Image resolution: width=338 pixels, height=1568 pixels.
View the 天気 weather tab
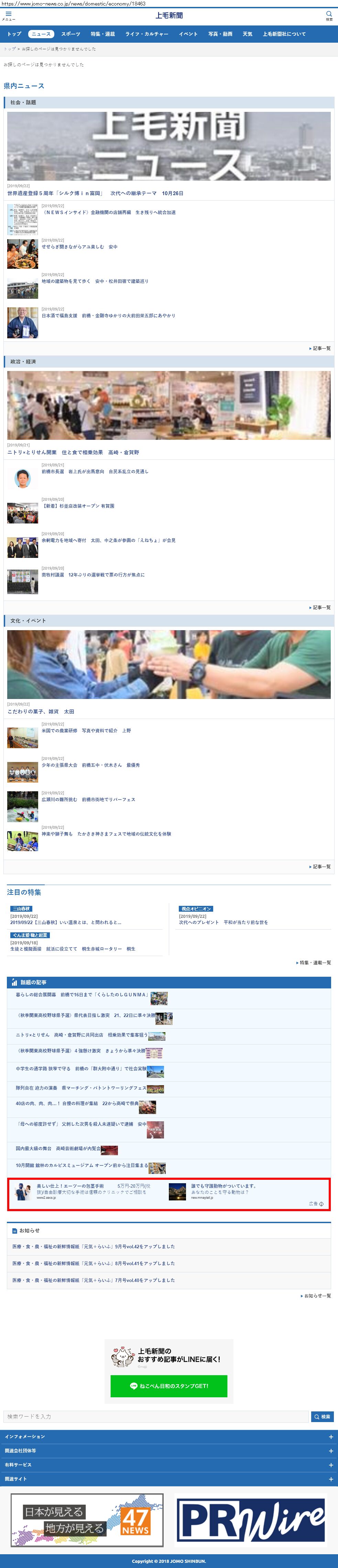click(248, 34)
